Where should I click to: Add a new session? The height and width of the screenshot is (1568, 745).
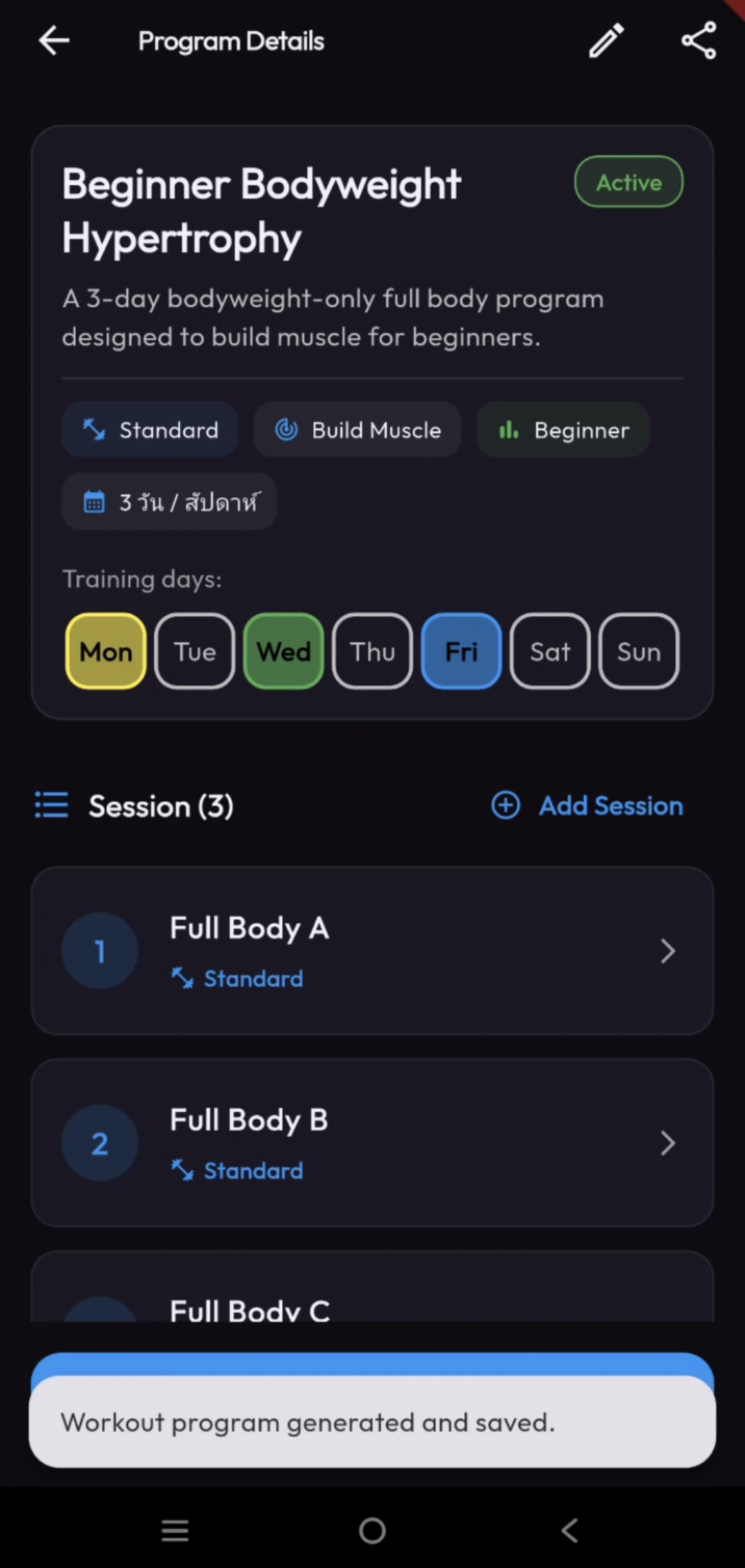[x=587, y=805]
